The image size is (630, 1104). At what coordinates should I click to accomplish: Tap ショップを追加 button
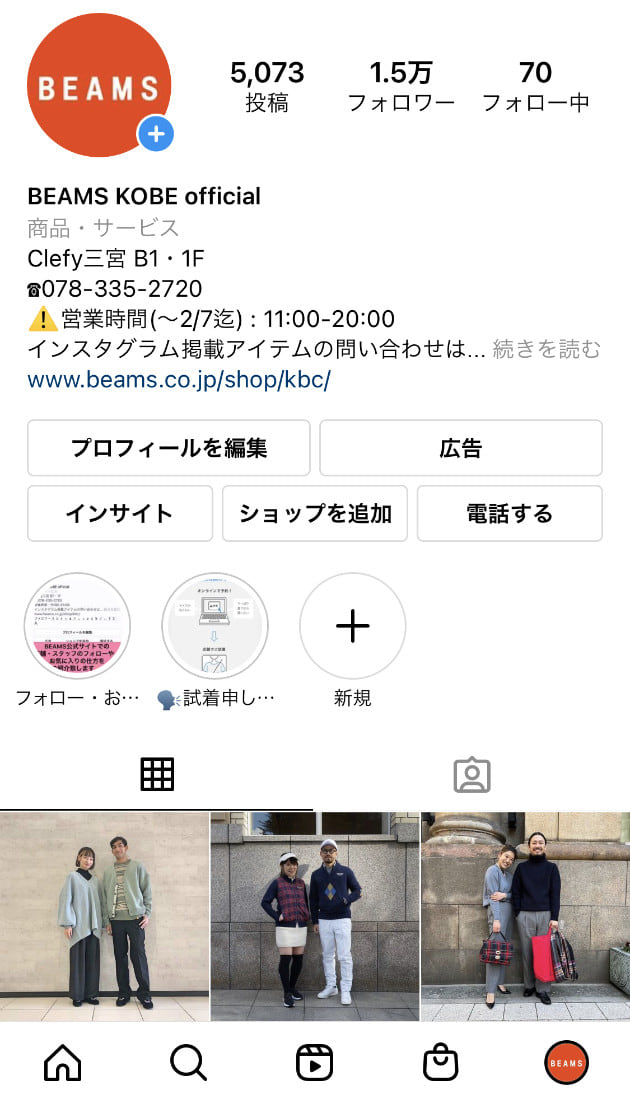(x=315, y=513)
